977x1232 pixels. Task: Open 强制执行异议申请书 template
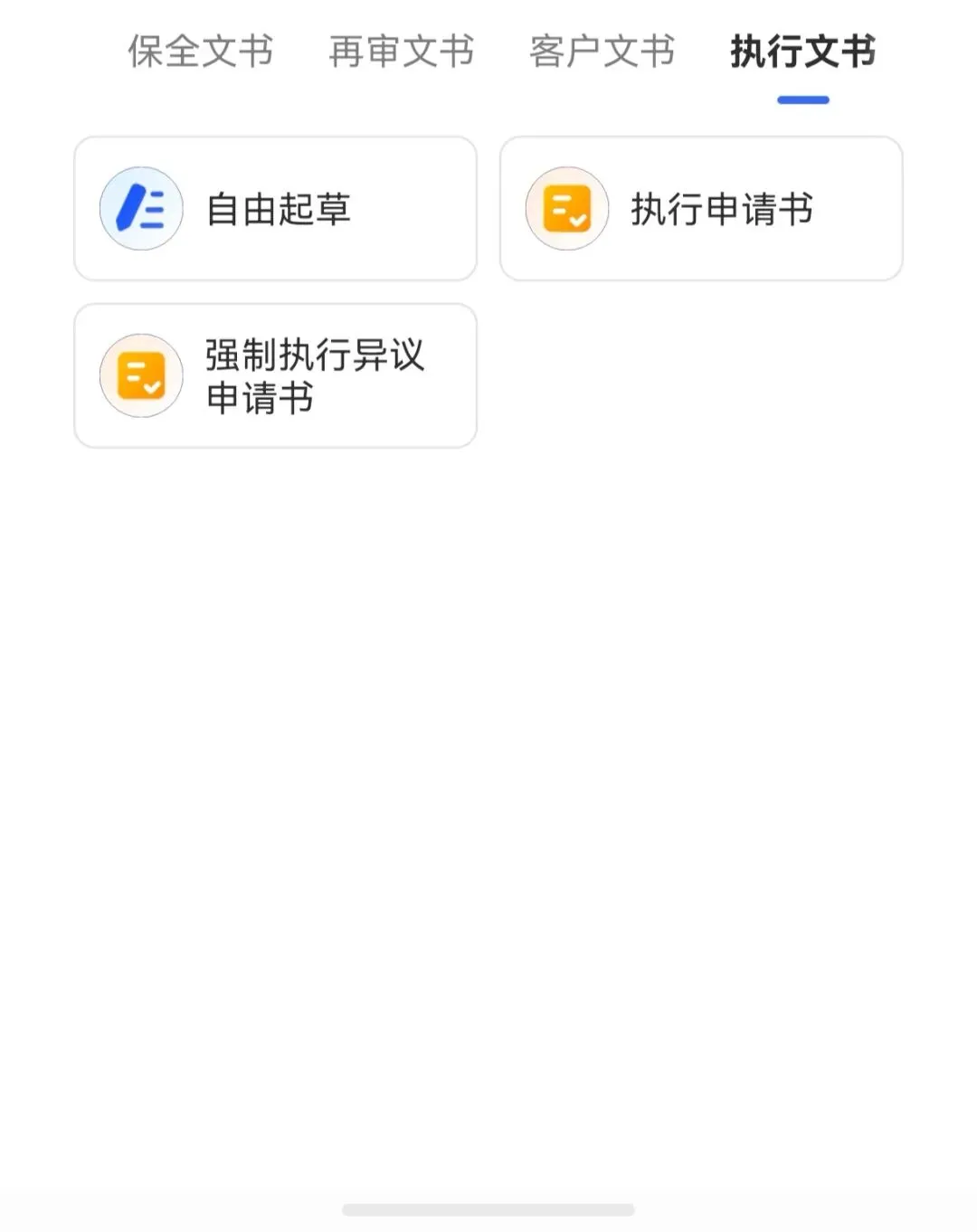275,375
